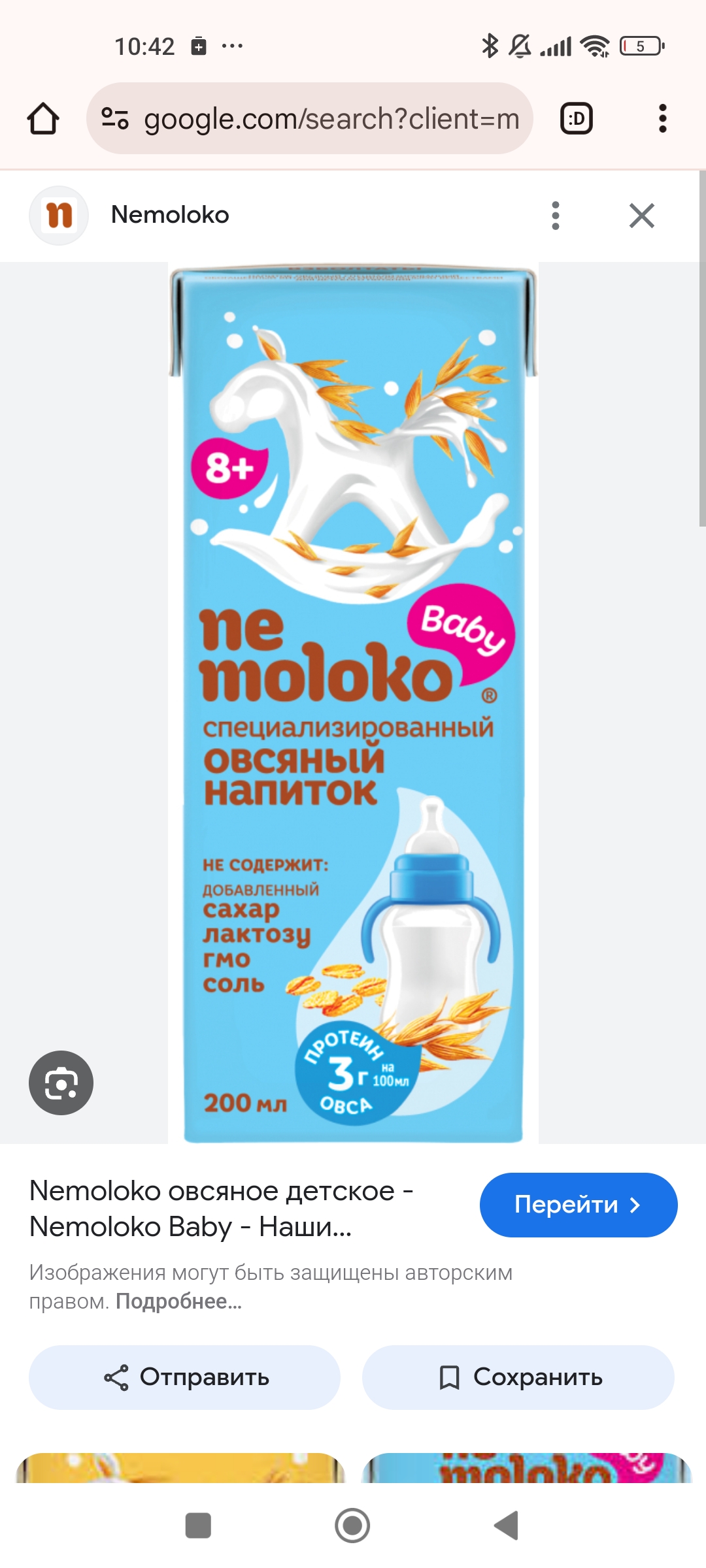Open Chrome's three-dot browser menu
706x1568 pixels.
coord(664,119)
